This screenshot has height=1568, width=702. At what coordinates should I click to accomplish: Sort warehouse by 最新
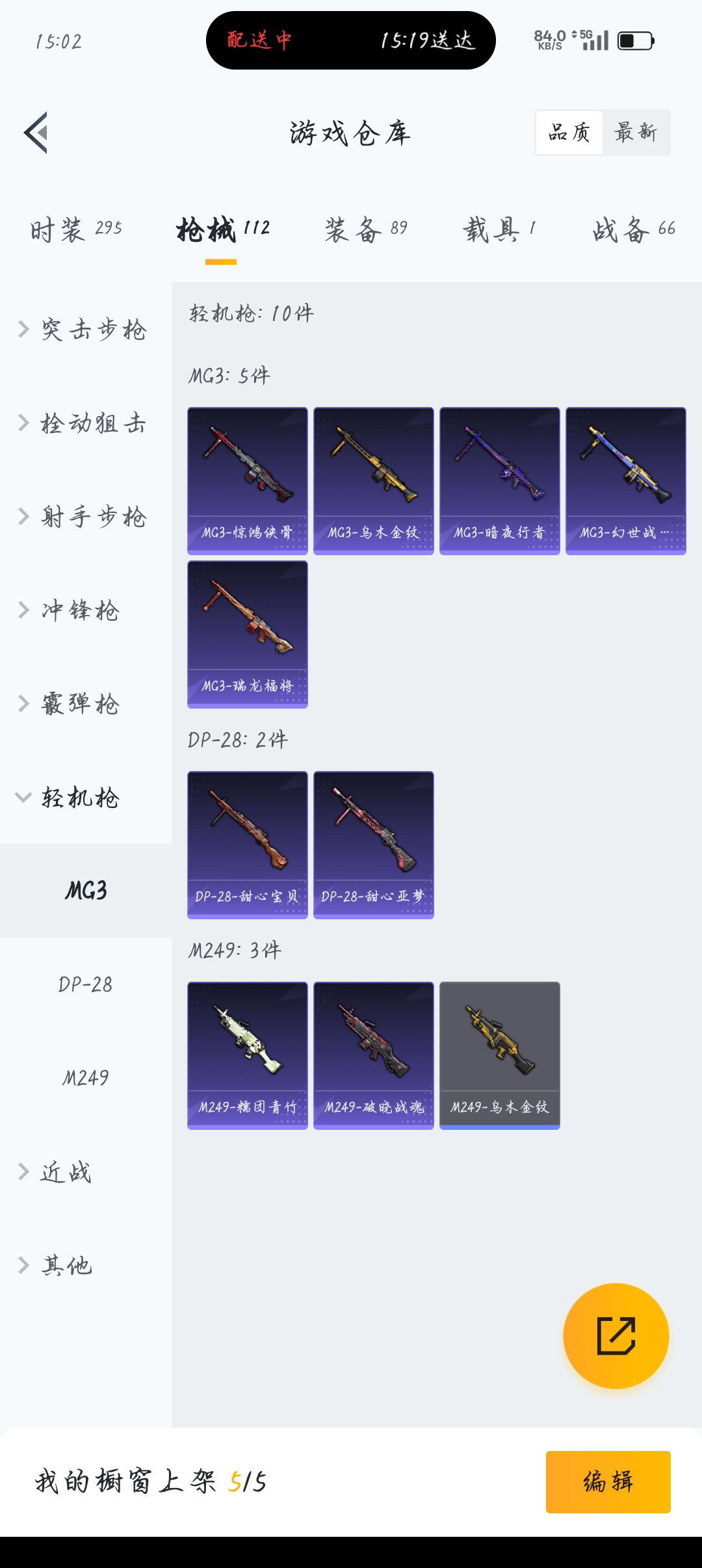636,133
